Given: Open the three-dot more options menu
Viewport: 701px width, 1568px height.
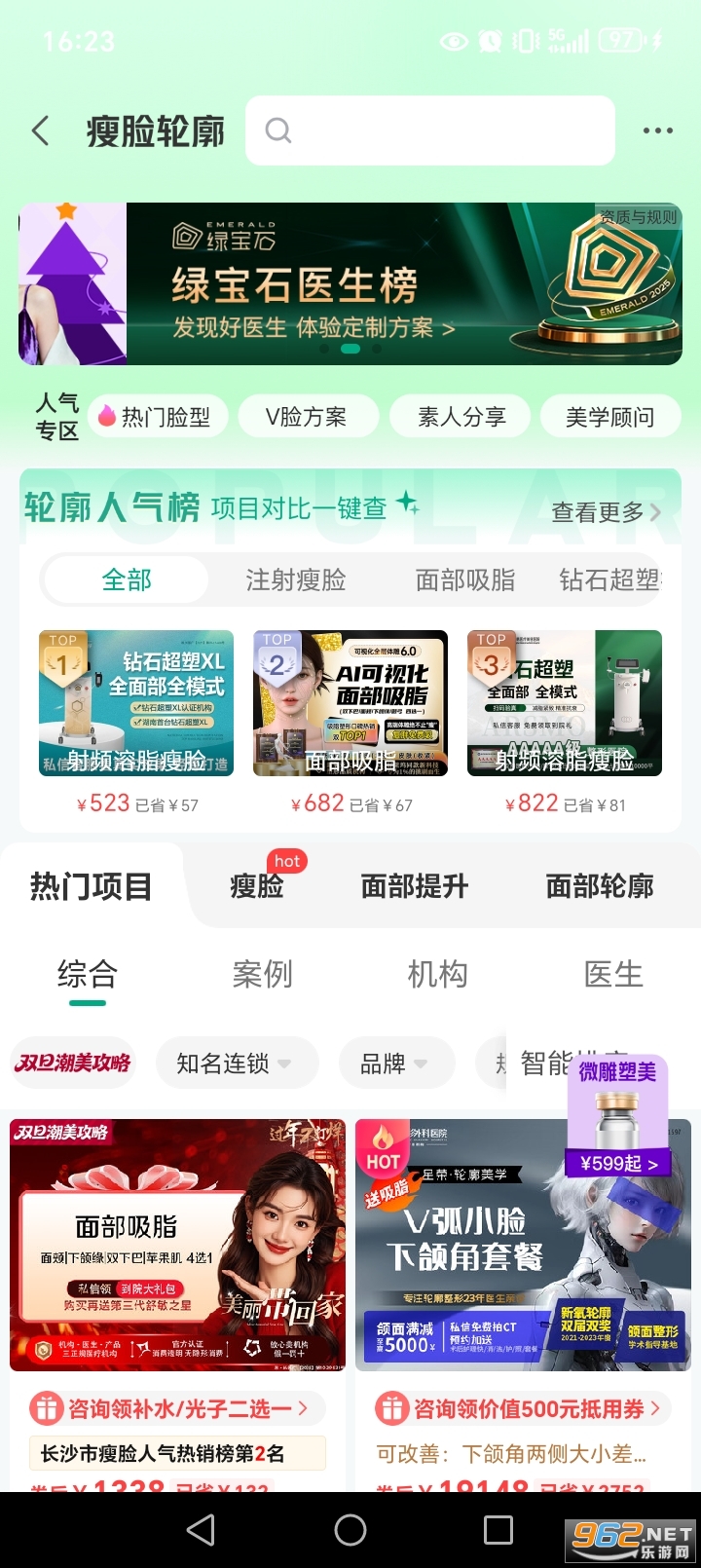Looking at the screenshot, I should (x=657, y=130).
